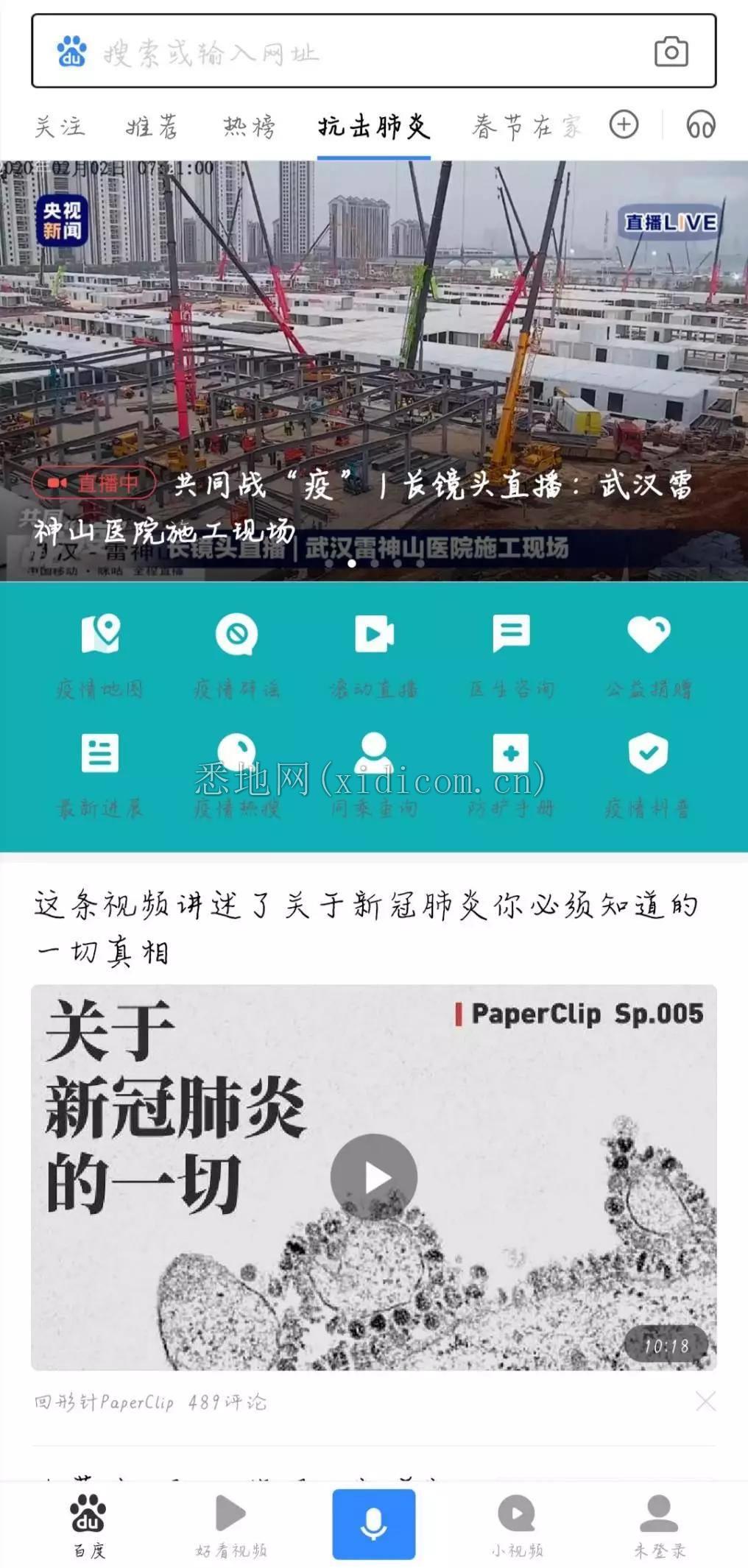Open camera search icon in search bar

click(x=671, y=52)
